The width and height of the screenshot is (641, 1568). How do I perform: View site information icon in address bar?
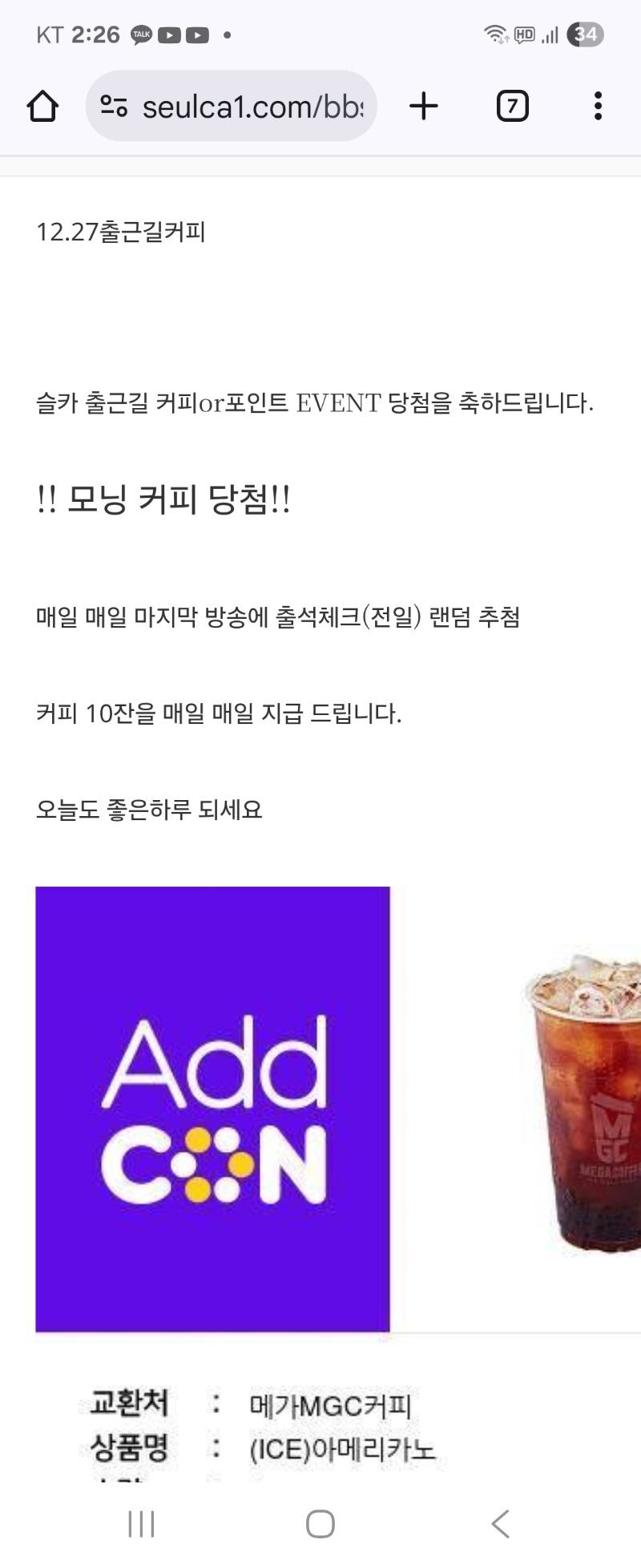pos(114,106)
